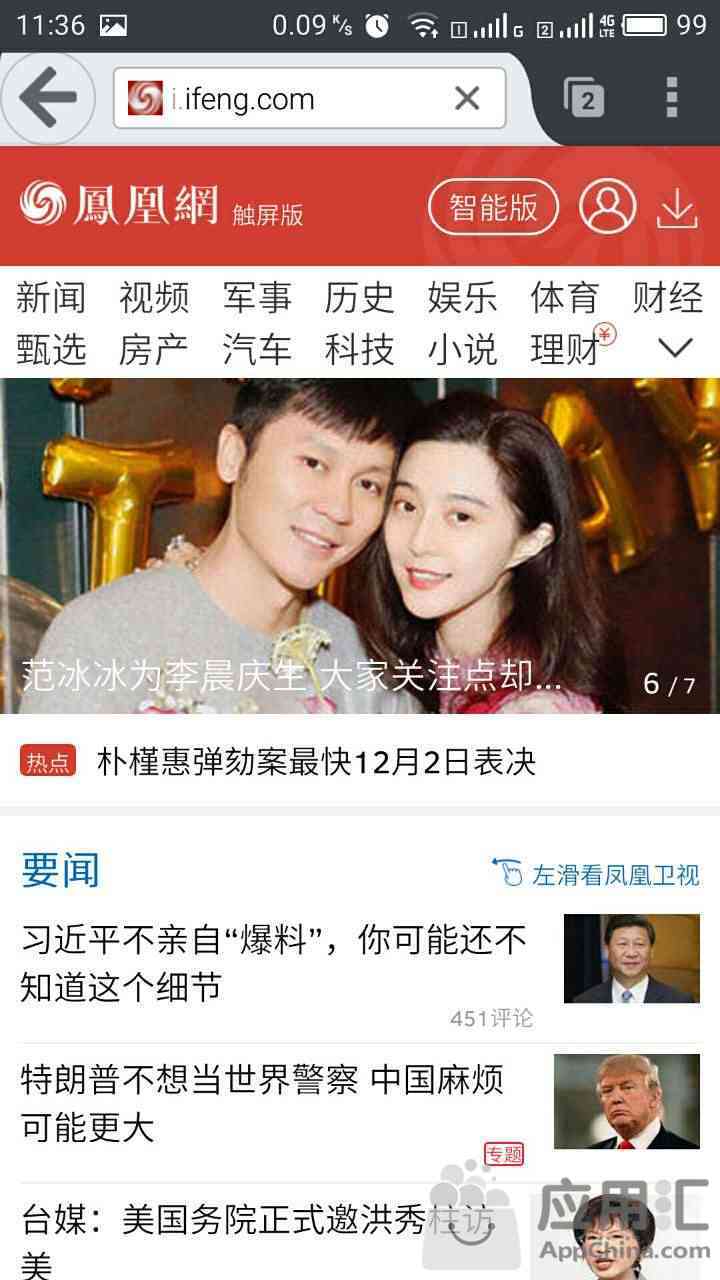Open the 娱乐 channel
The height and width of the screenshot is (1280, 720).
[x=462, y=298]
